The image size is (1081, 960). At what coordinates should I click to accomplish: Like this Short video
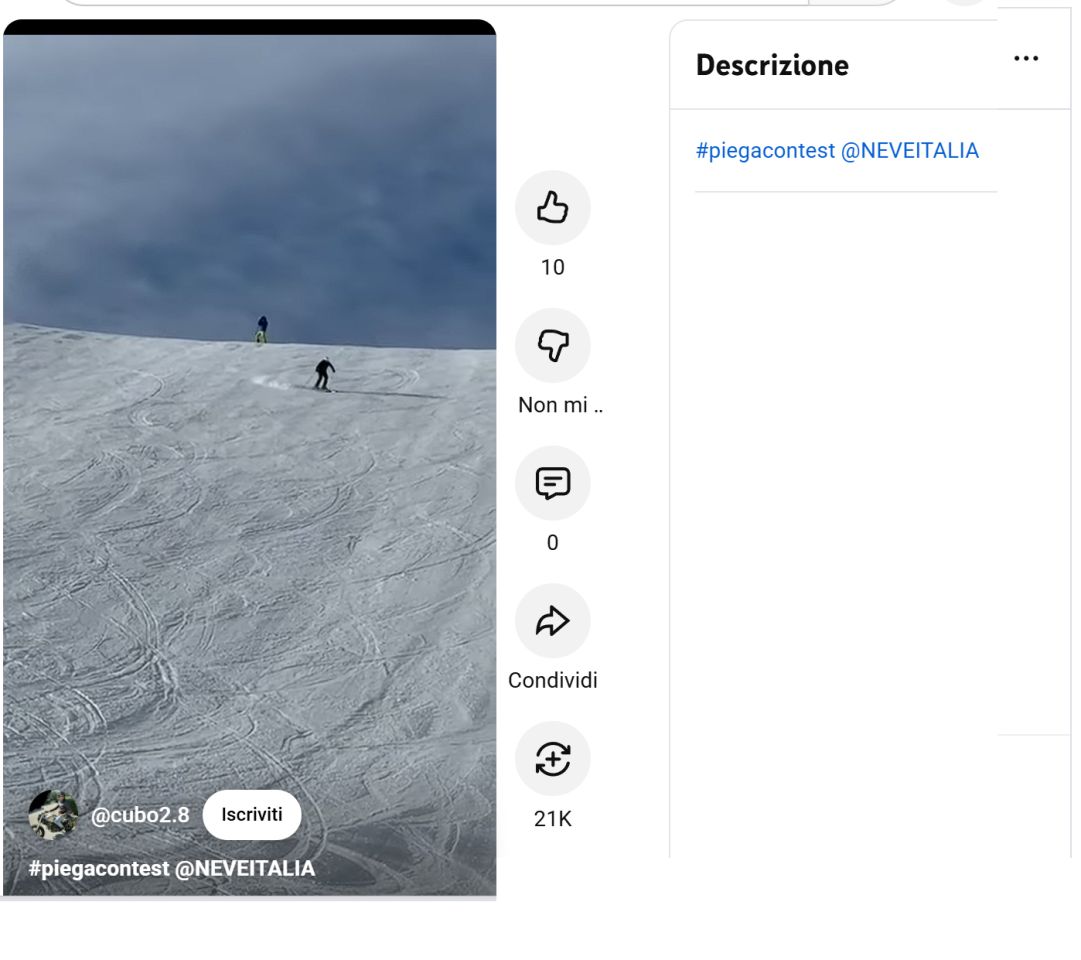(x=552, y=208)
